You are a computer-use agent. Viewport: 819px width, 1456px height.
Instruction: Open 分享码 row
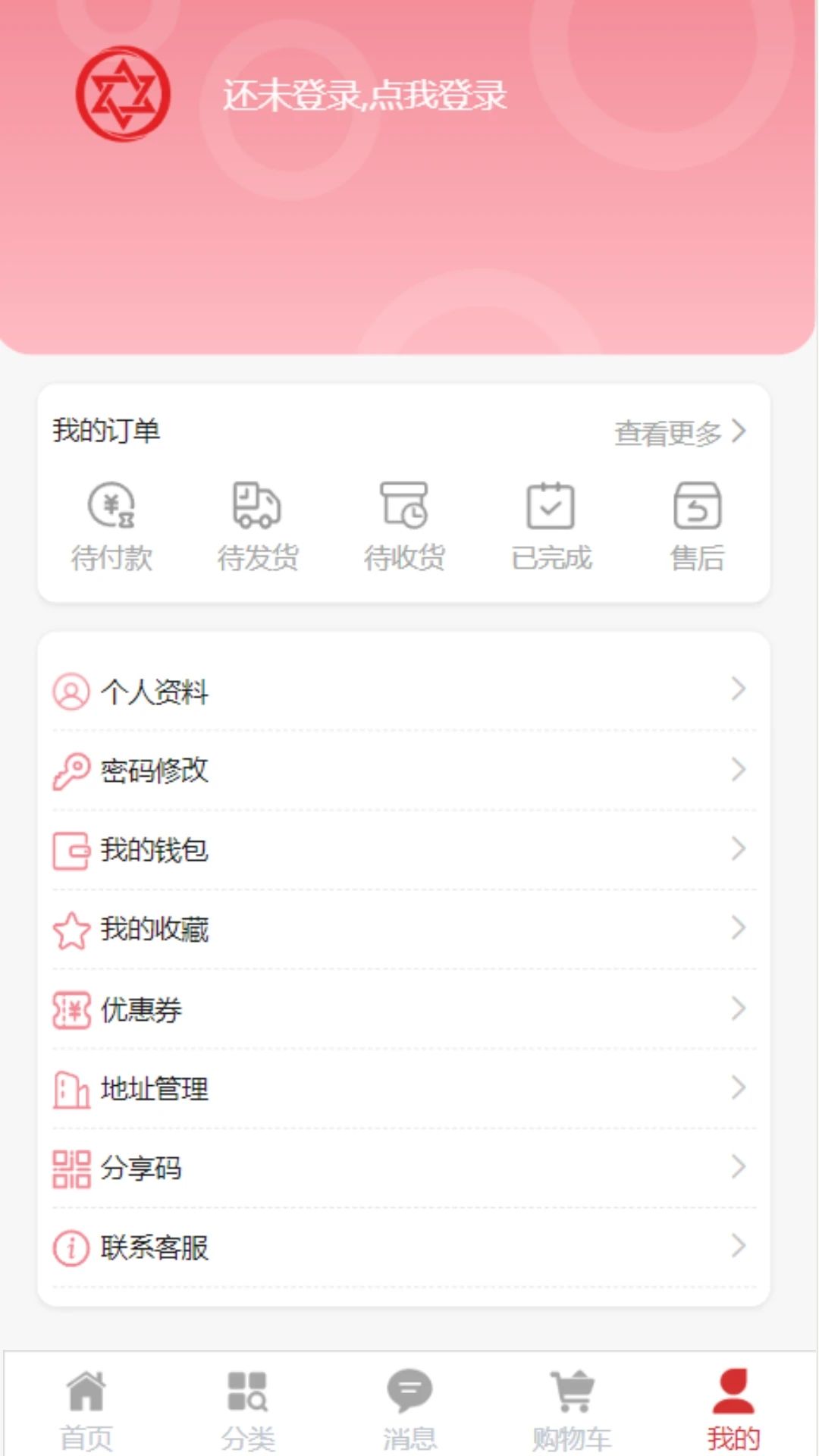click(x=404, y=1169)
